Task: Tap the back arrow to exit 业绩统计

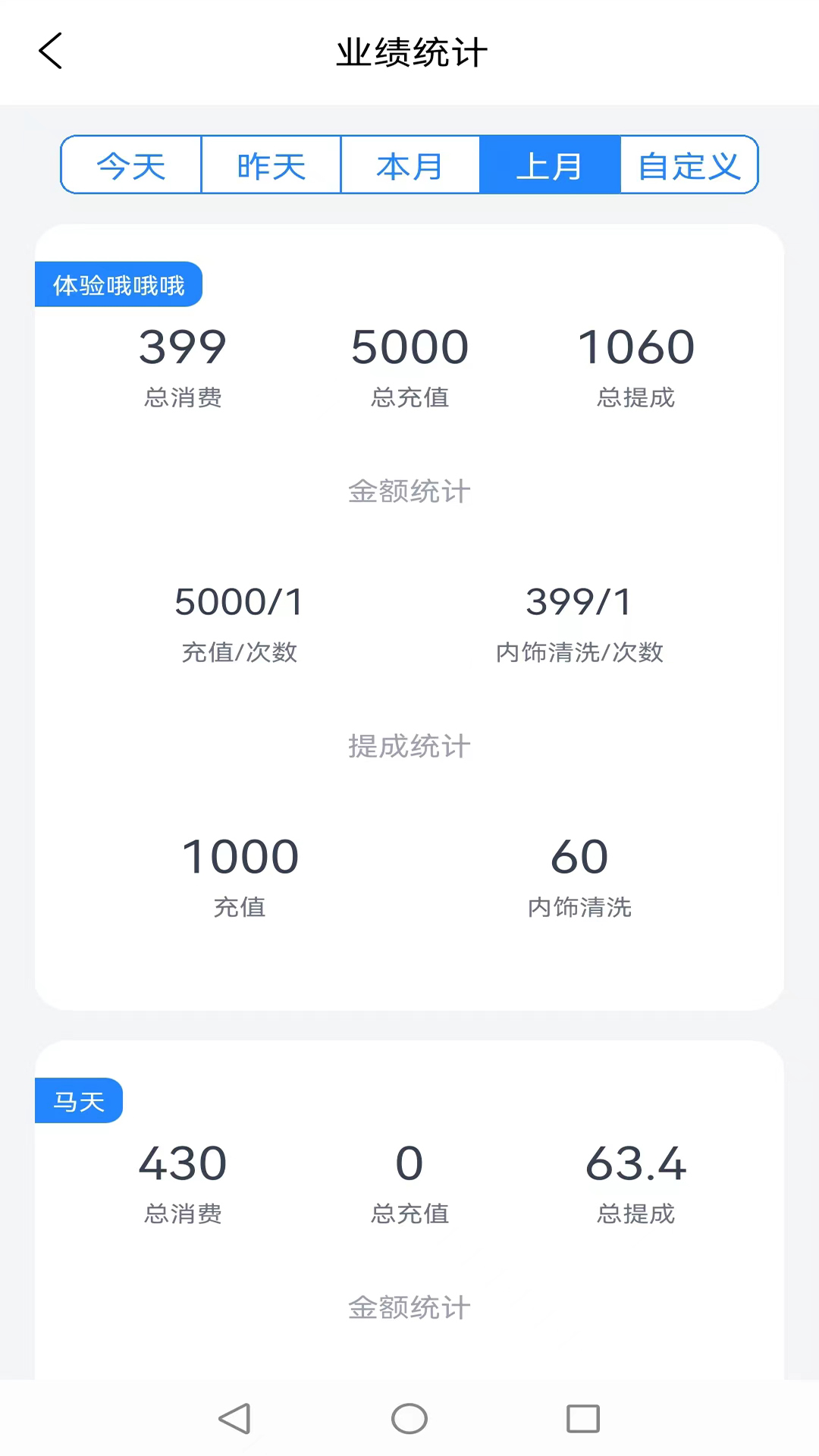Action: pos(50,52)
